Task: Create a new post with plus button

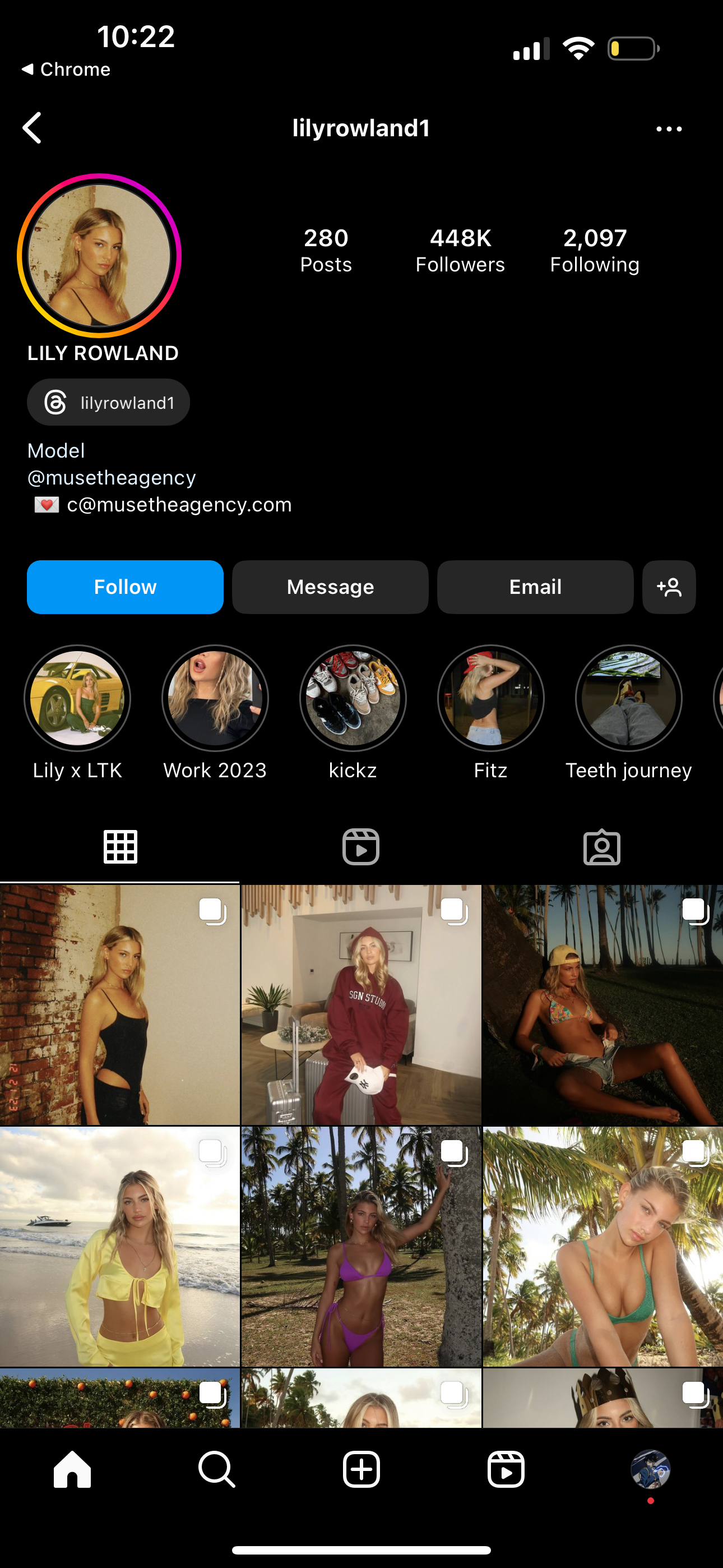Action: (x=361, y=1469)
